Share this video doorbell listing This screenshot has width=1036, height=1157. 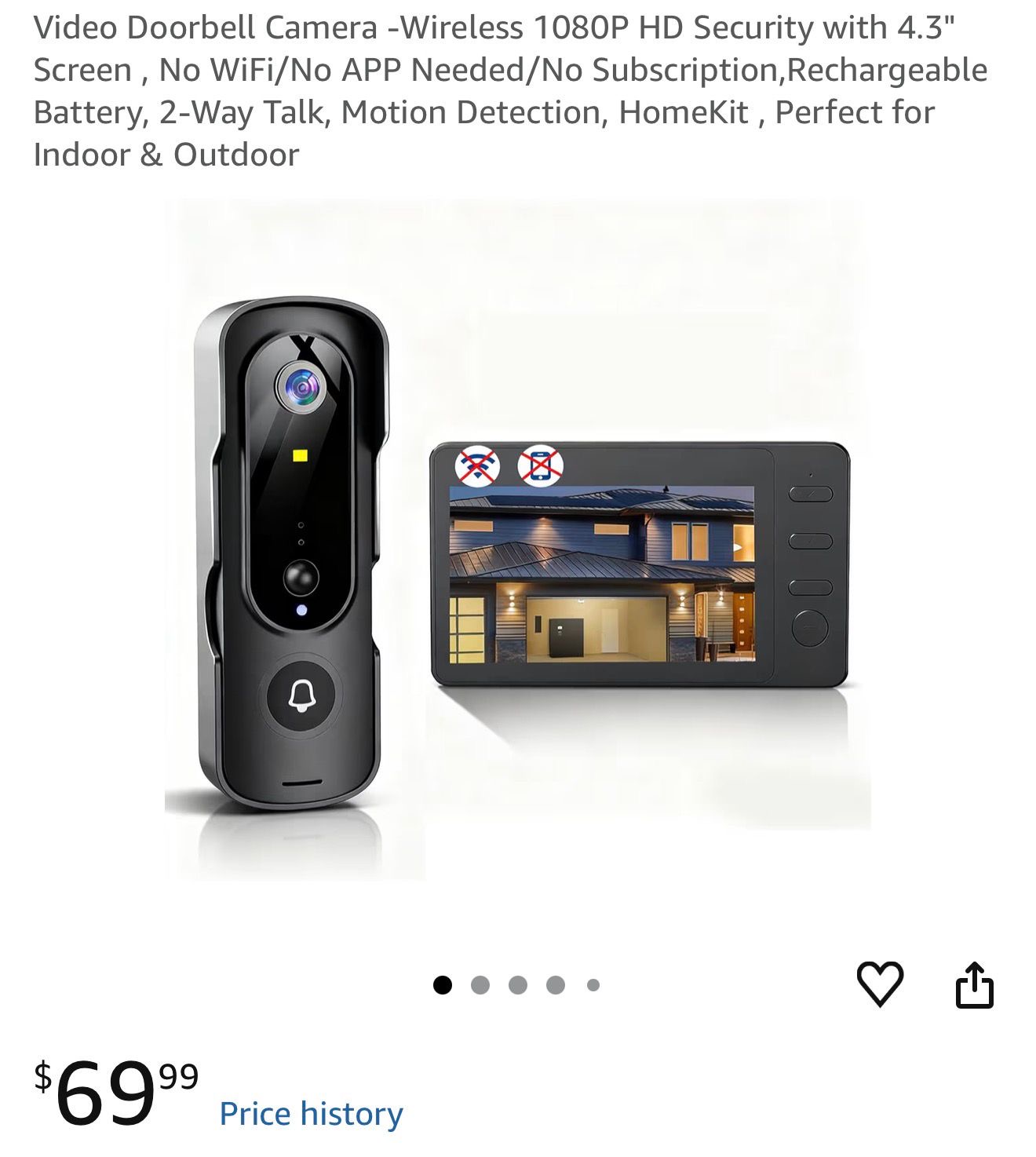click(x=974, y=984)
